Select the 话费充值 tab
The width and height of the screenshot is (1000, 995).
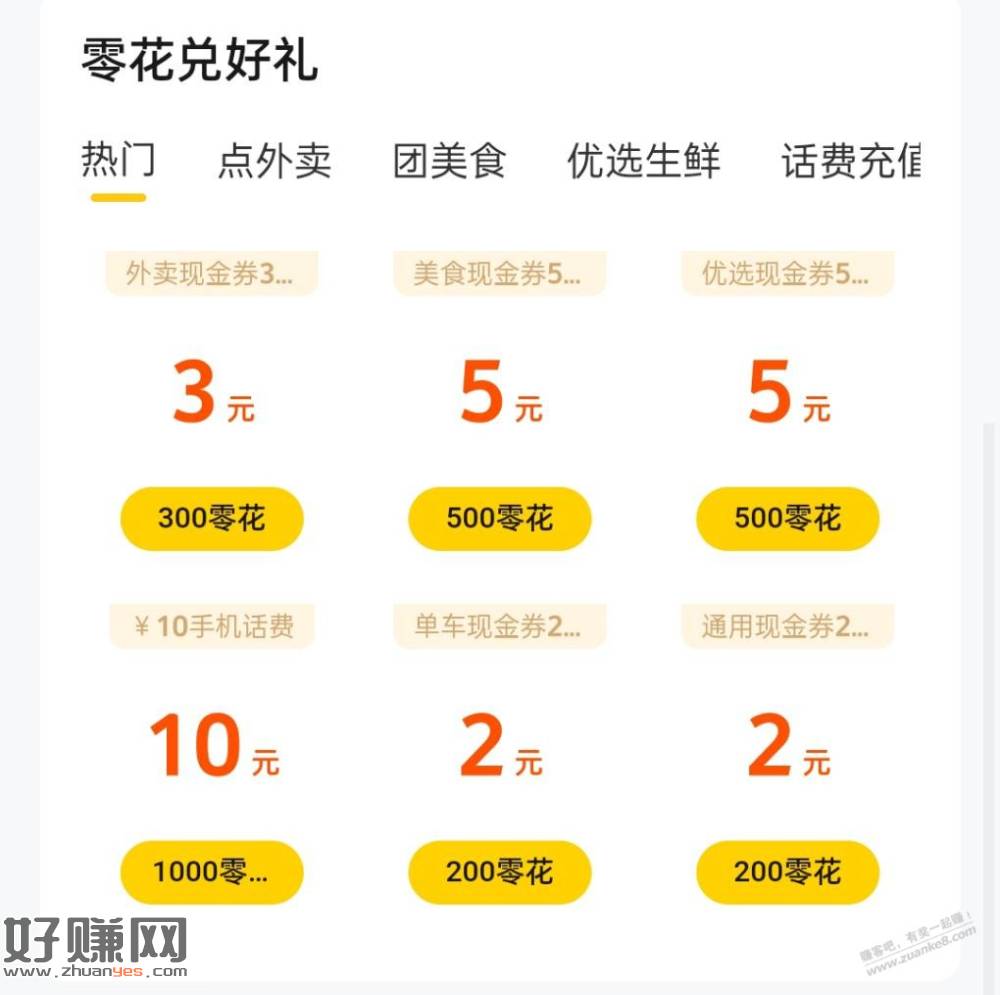pos(850,161)
